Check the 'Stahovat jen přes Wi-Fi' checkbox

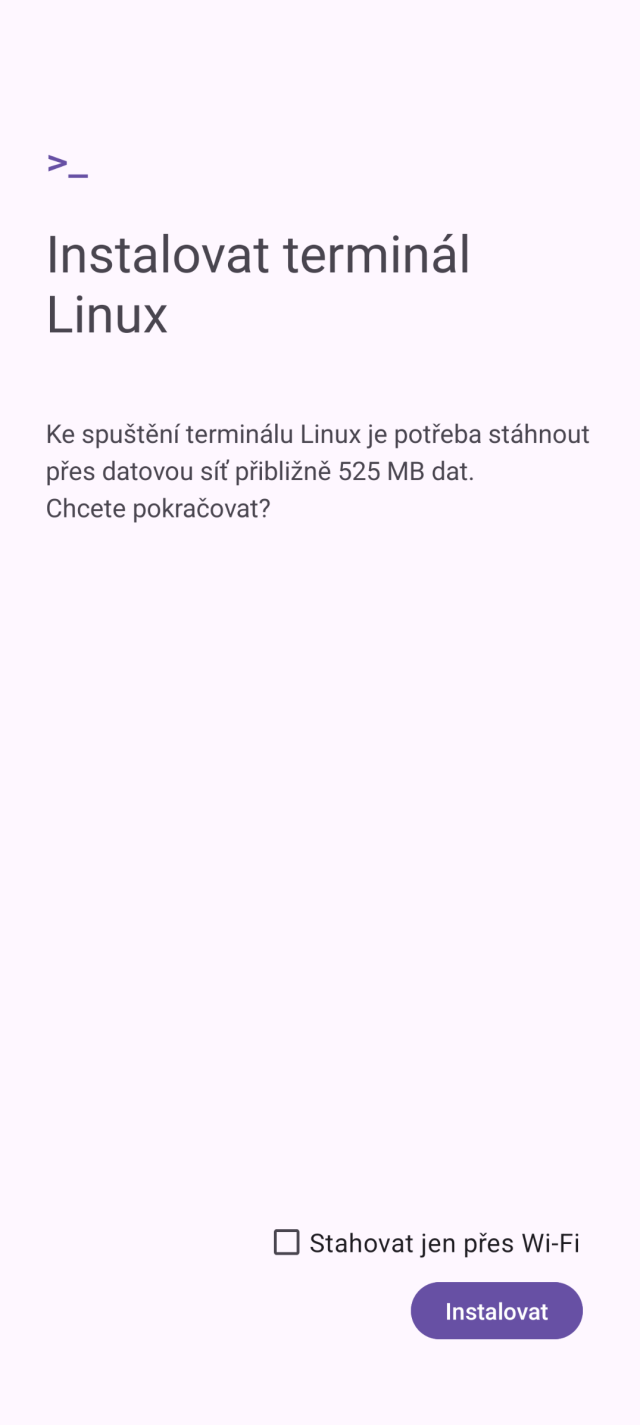(287, 1243)
